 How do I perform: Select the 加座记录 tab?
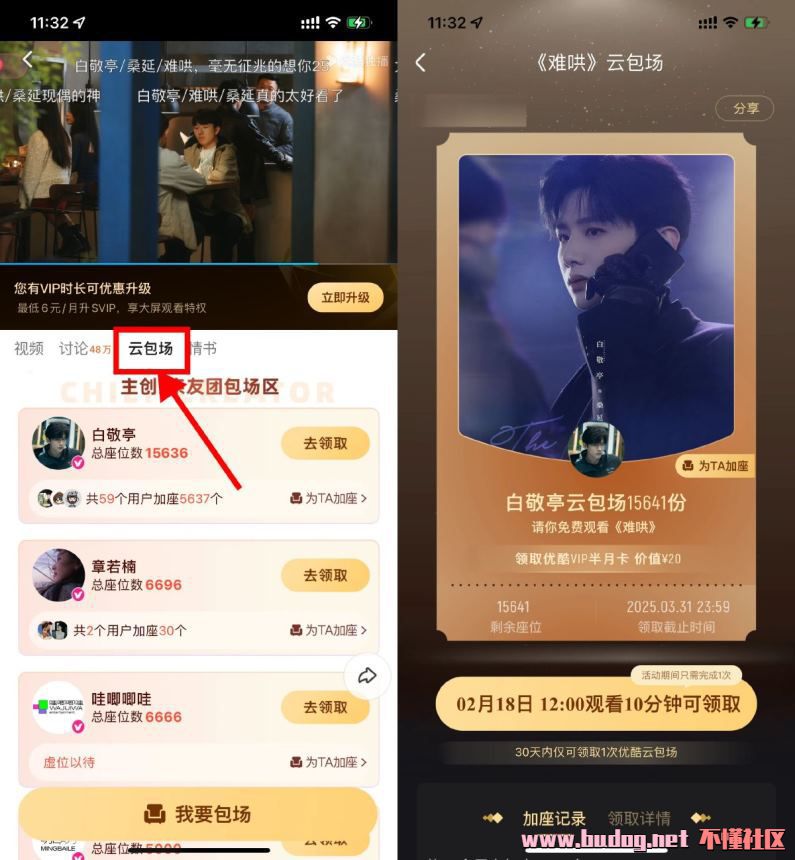click(554, 818)
